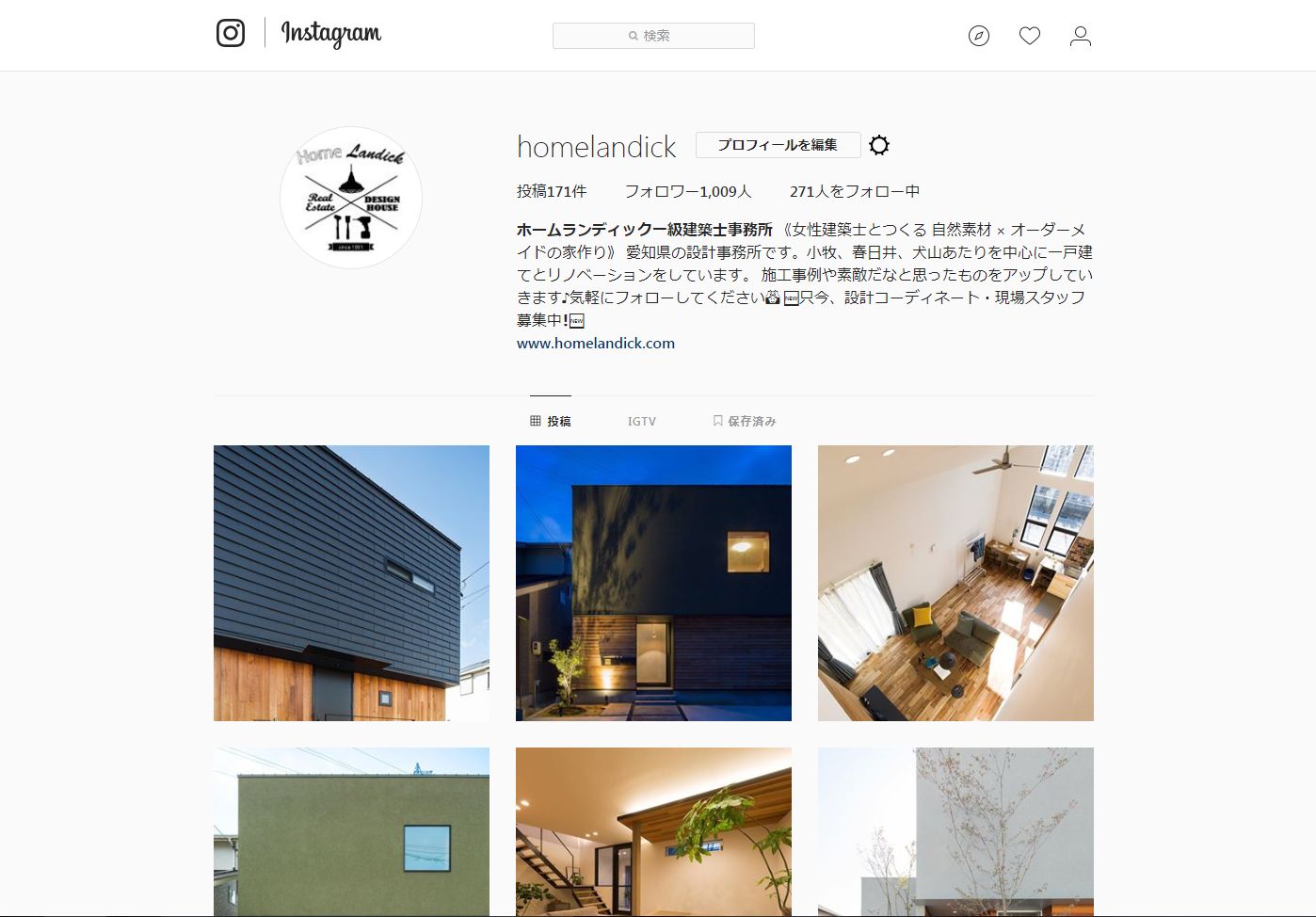Screen dimensions: 1316x917
Task: Open the homelandick profile picture
Action: (x=351, y=198)
